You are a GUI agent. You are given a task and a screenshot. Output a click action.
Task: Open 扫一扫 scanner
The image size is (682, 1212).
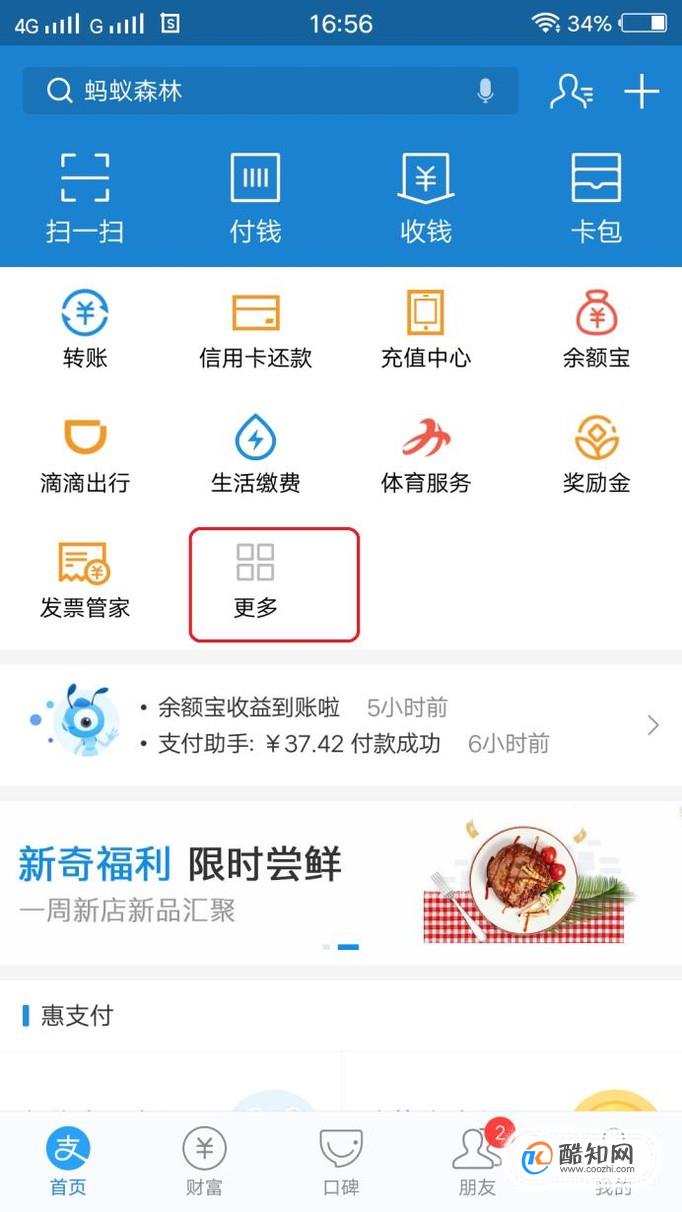coord(85,198)
